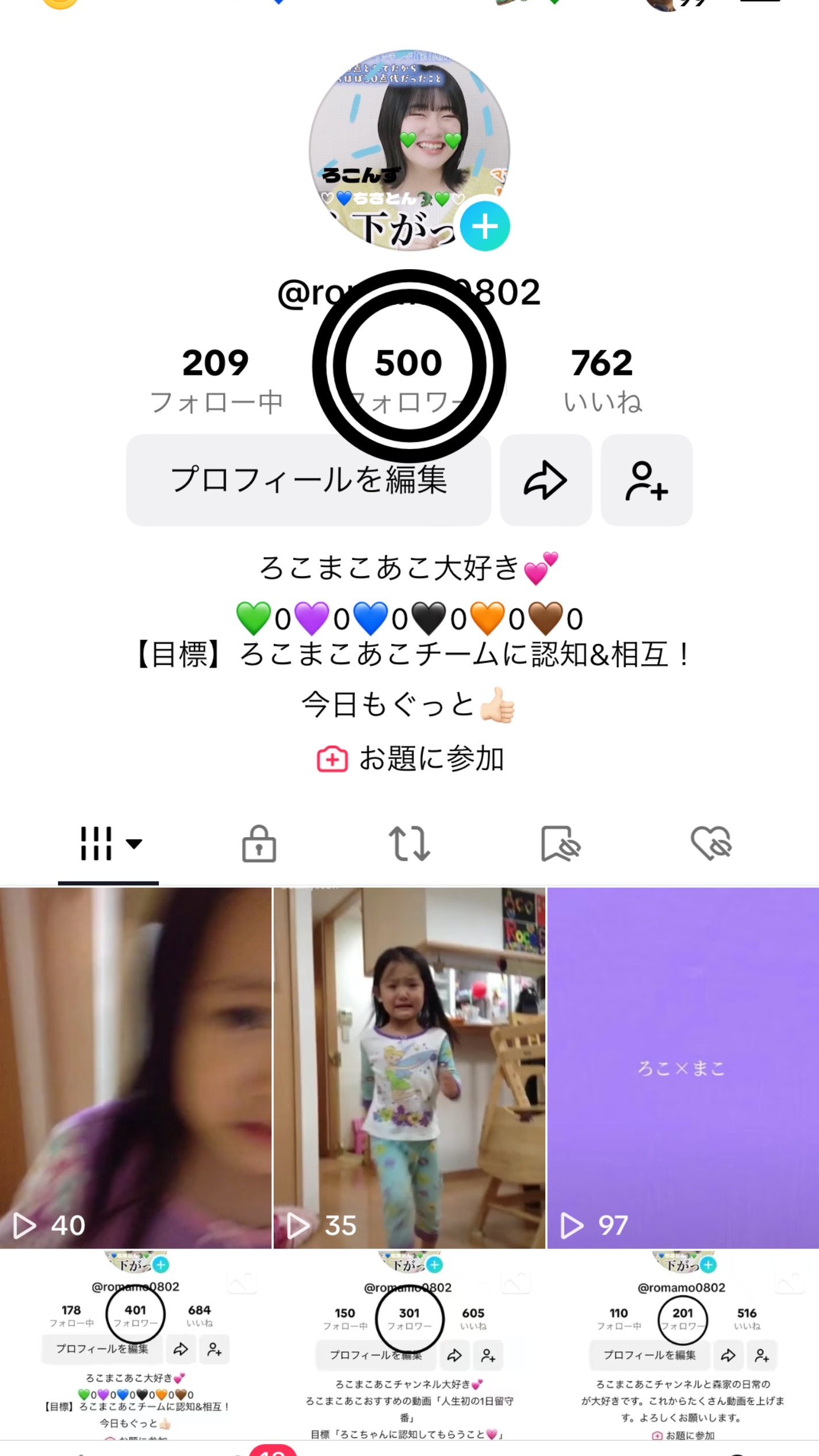Image resolution: width=819 pixels, height=1456 pixels.
Task: Tap the お題に参加 link
Action: pos(411,758)
